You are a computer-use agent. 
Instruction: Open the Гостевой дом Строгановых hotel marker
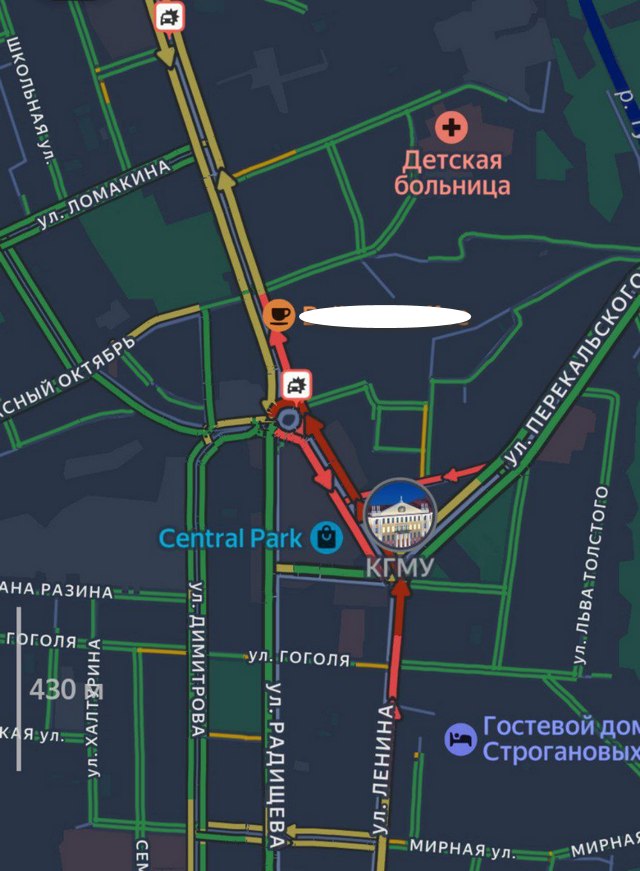coord(460,740)
